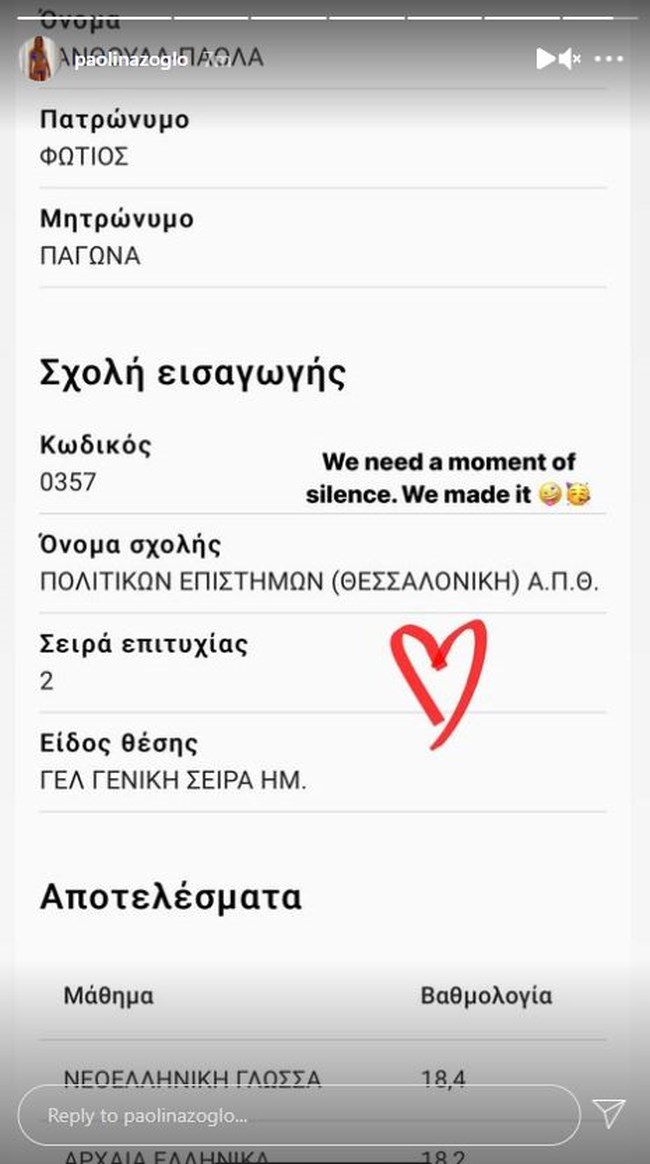Resume story playback
The height and width of the screenshot is (1164, 650).
click(545, 59)
